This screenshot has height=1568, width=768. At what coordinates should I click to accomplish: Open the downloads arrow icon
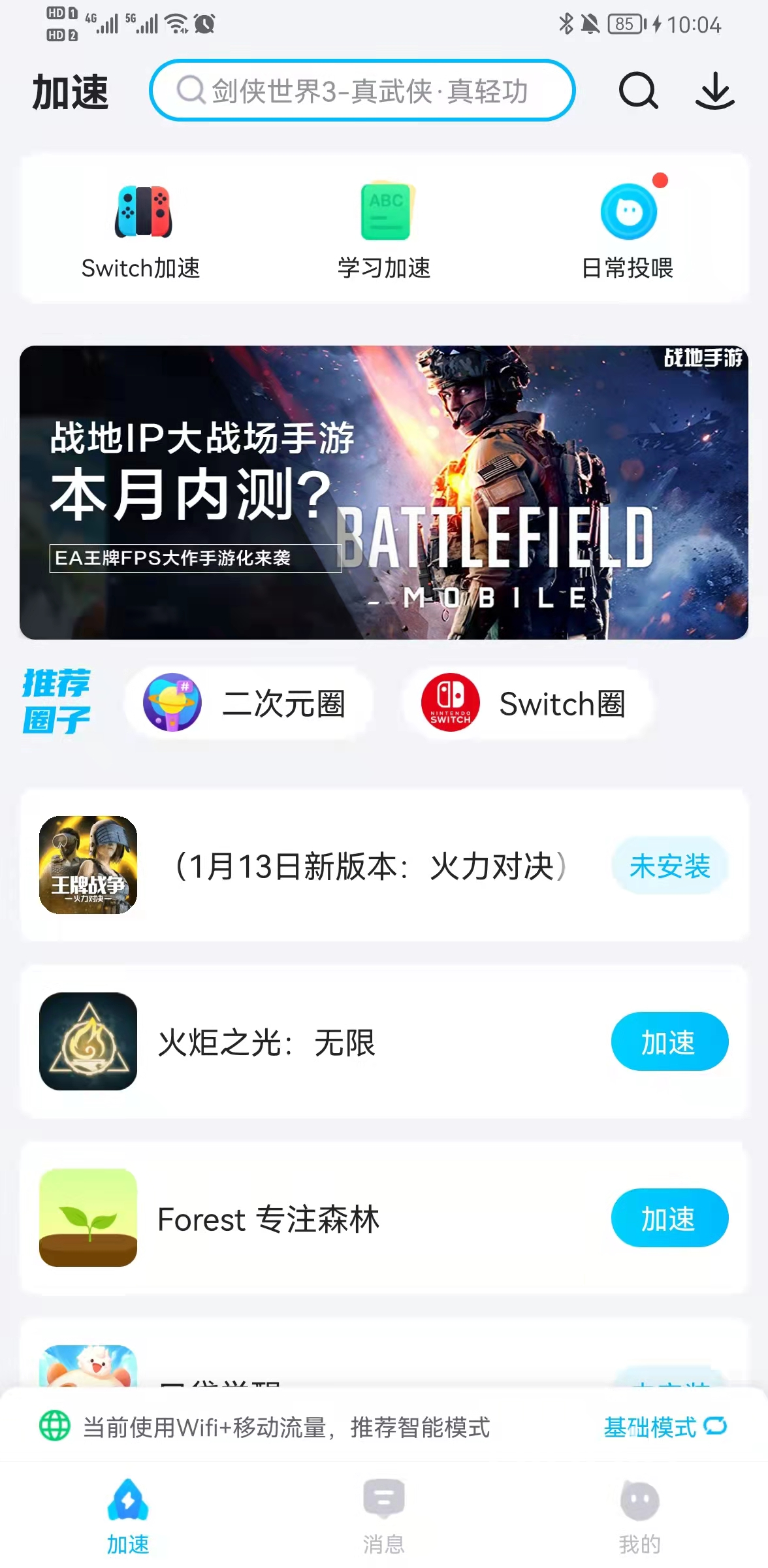(x=714, y=90)
